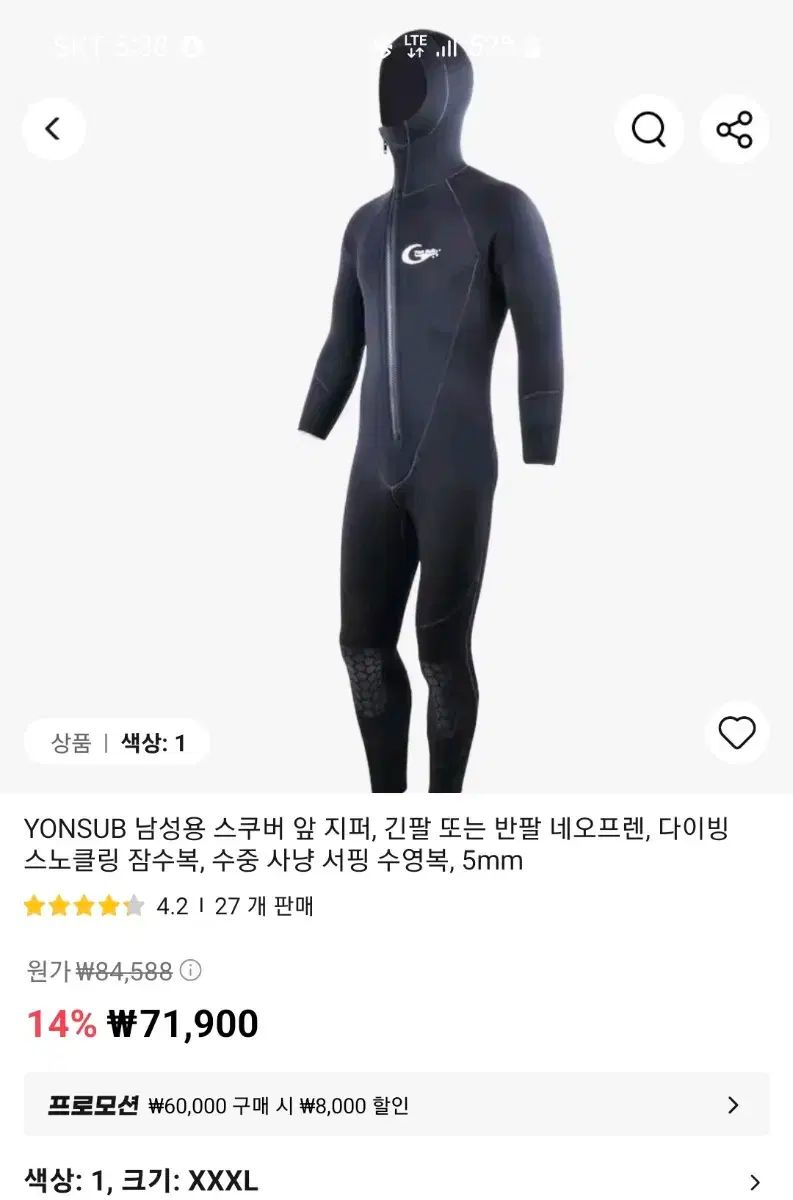Open the ₩8,000 discount promotion row
The width and height of the screenshot is (793, 1200).
tap(396, 1105)
